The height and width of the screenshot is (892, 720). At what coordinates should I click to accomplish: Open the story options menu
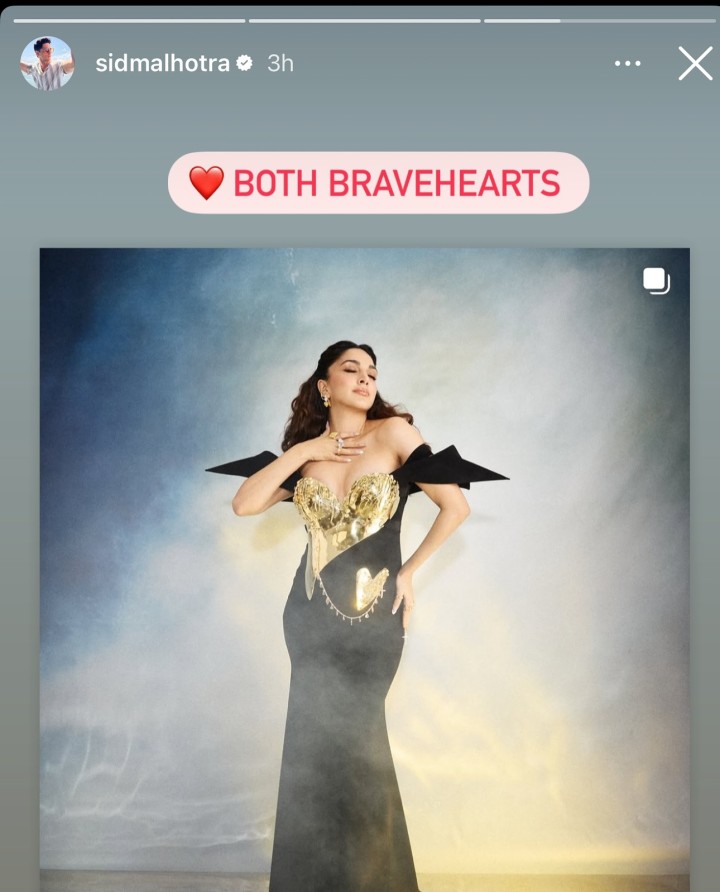(x=627, y=64)
